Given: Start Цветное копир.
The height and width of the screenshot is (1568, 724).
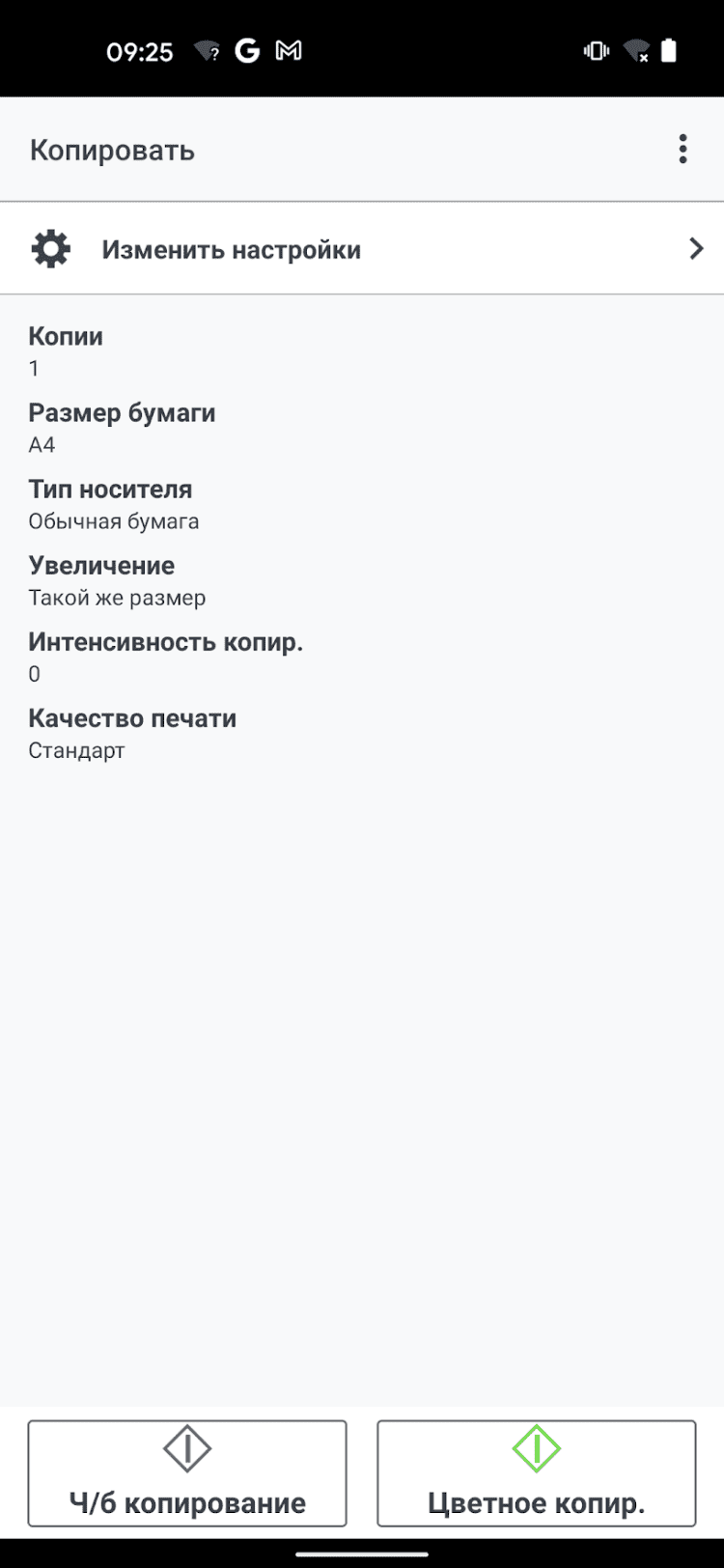Looking at the screenshot, I should pyautogui.click(x=536, y=1472).
